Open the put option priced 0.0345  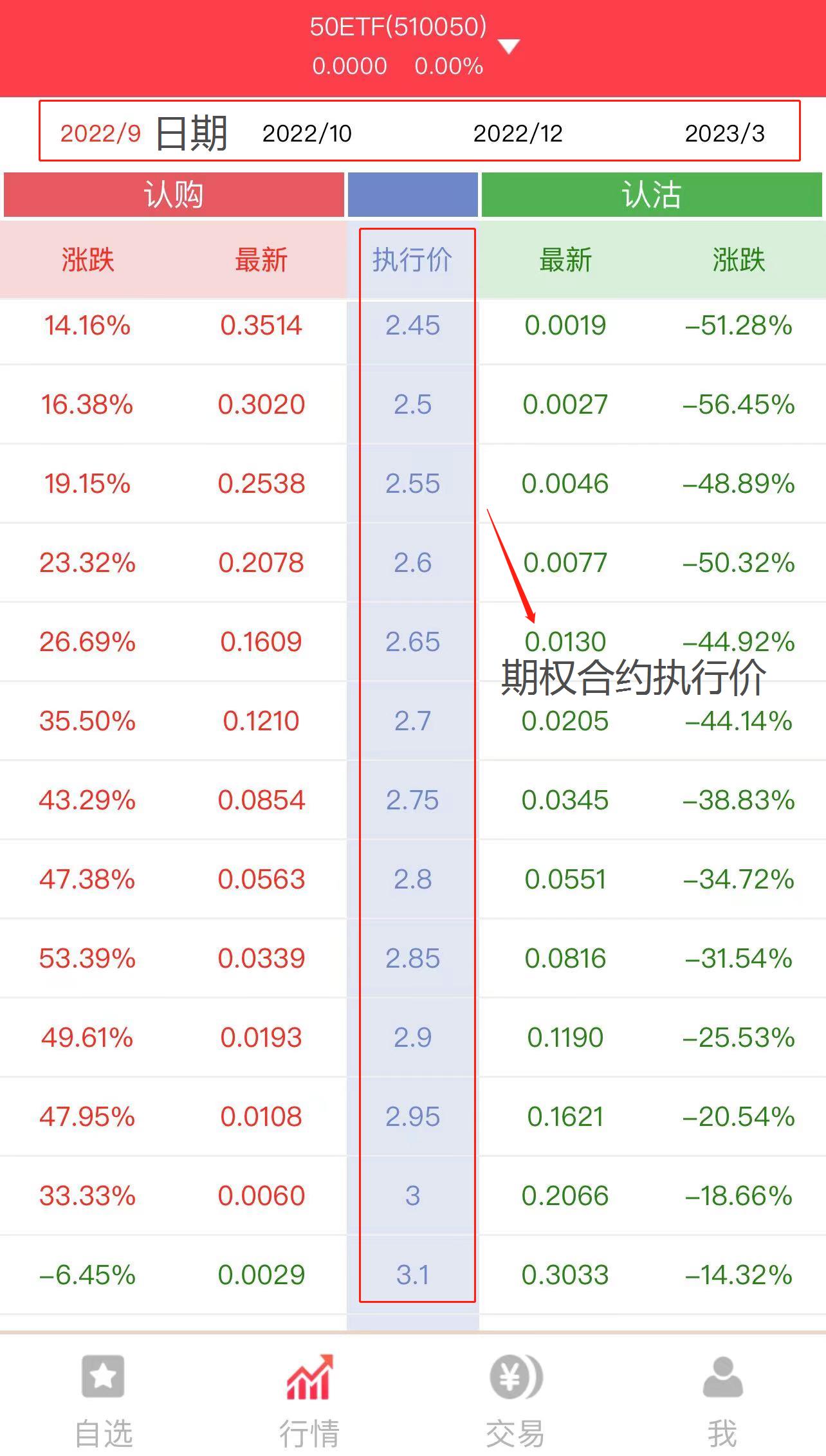(565, 800)
